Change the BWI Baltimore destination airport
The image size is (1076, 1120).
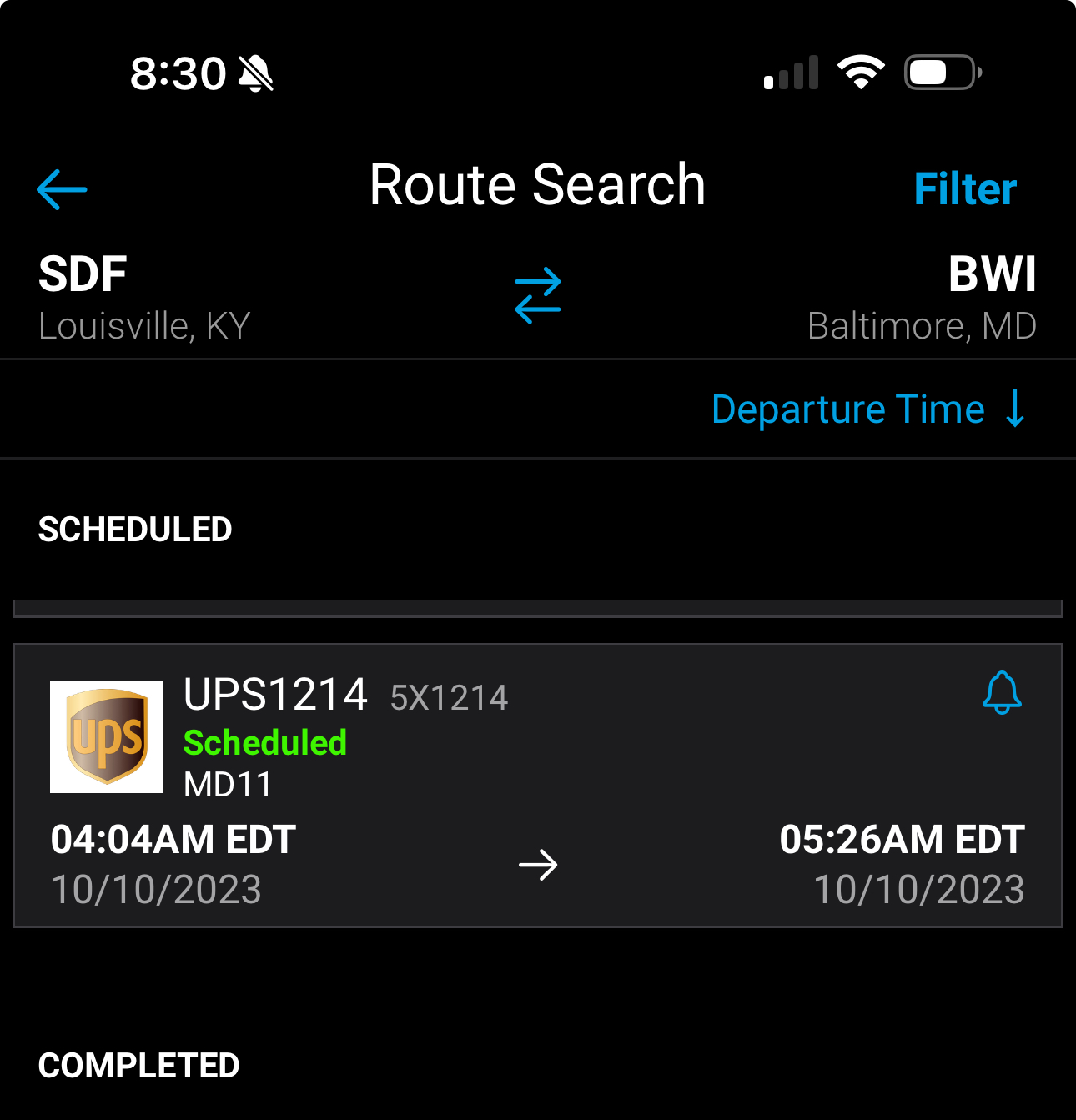click(922, 298)
